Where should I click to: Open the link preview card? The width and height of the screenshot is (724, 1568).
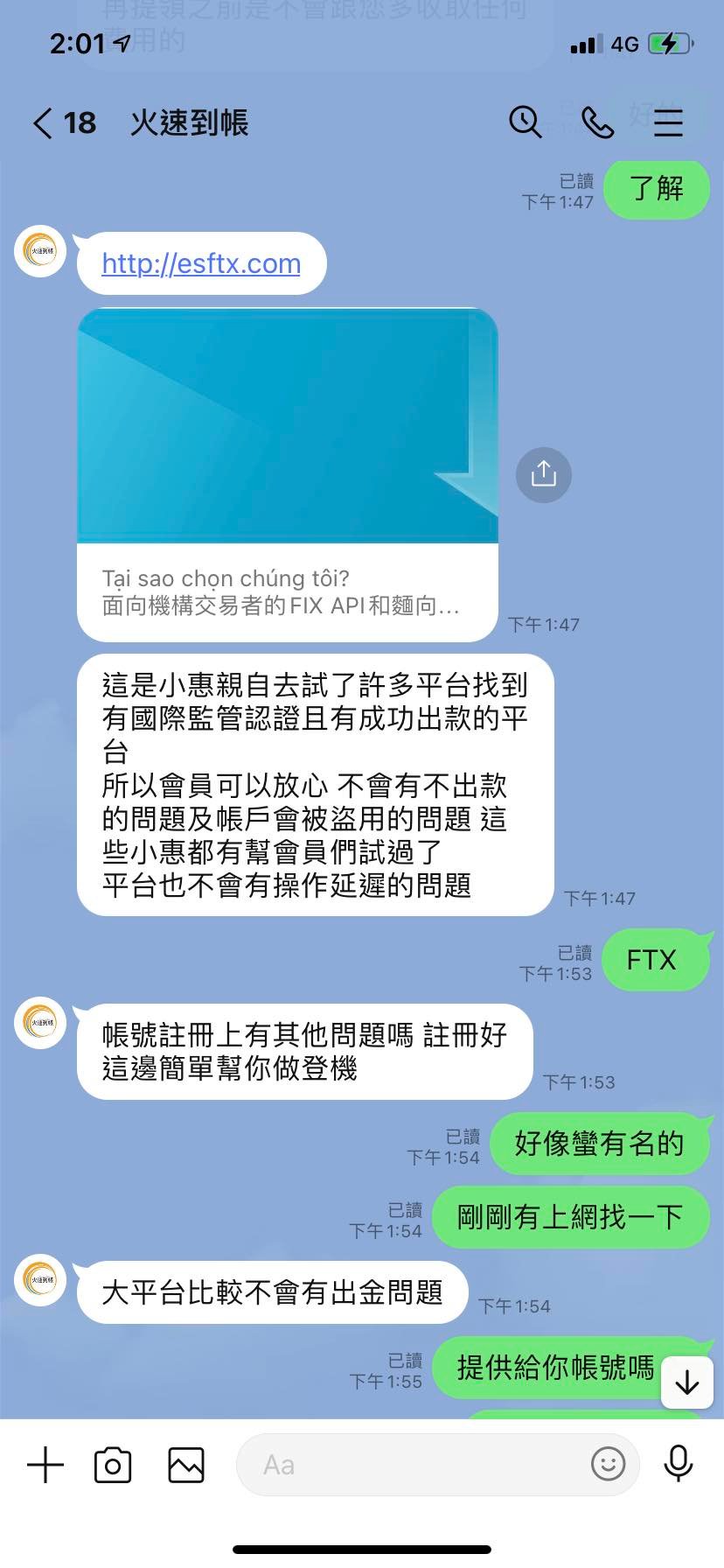tap(288, 473)
